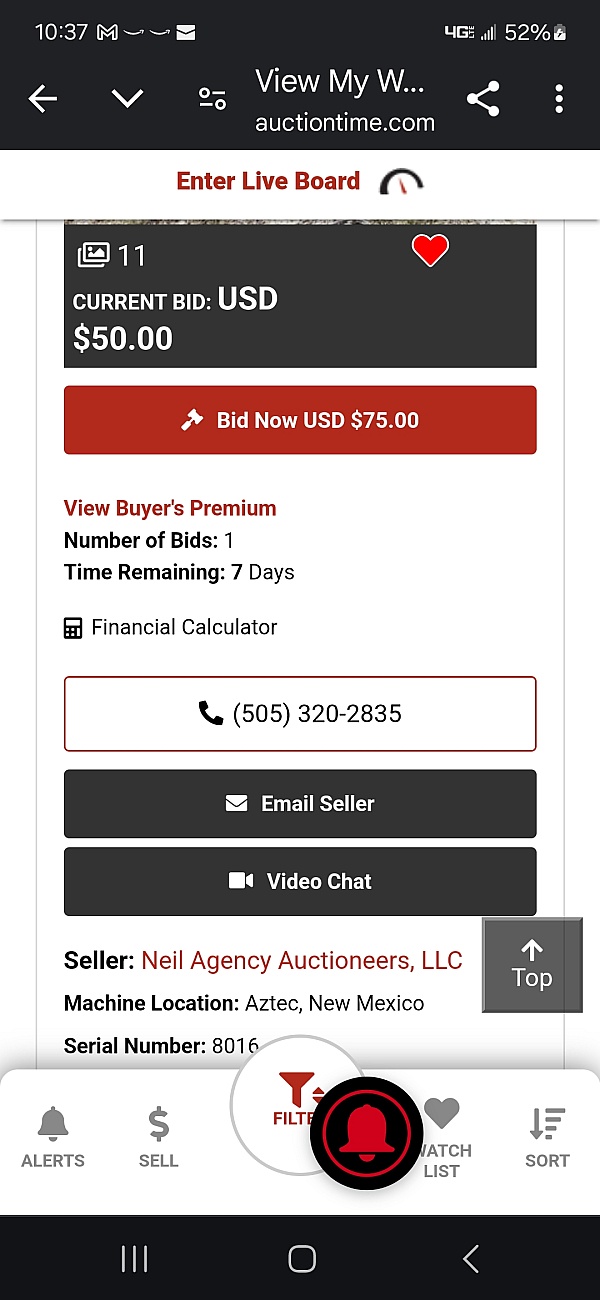Image resolution: width=600 pixels, height=1300 pixels.
Task: Call the seller at (505) 320-2835
Action: [x=300, y=714]
